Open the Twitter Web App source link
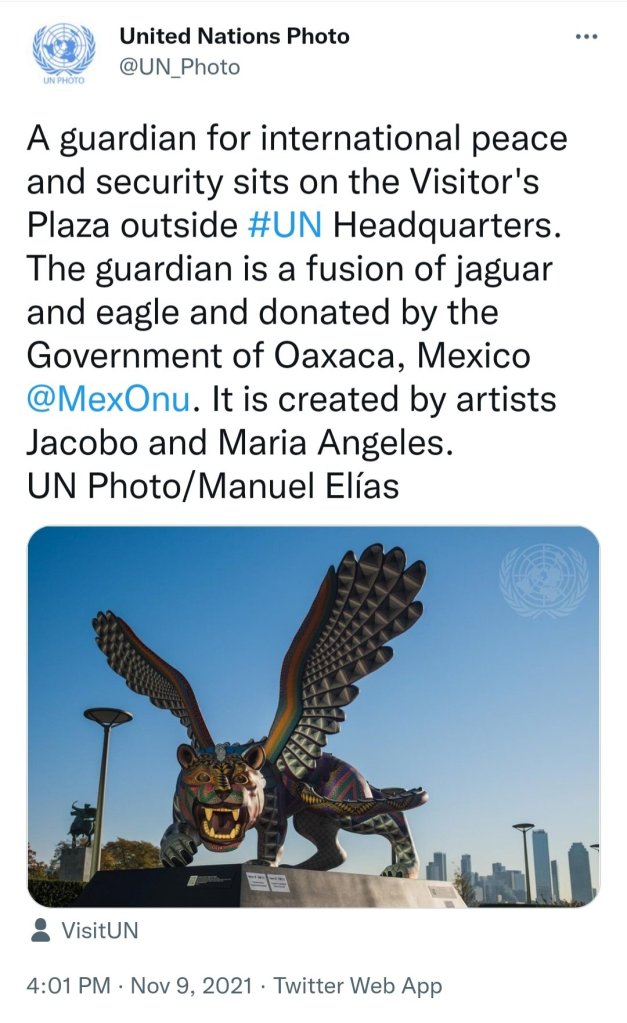Screen dimensions: 627x1023 pyautogui.click(x=357, y=986)
